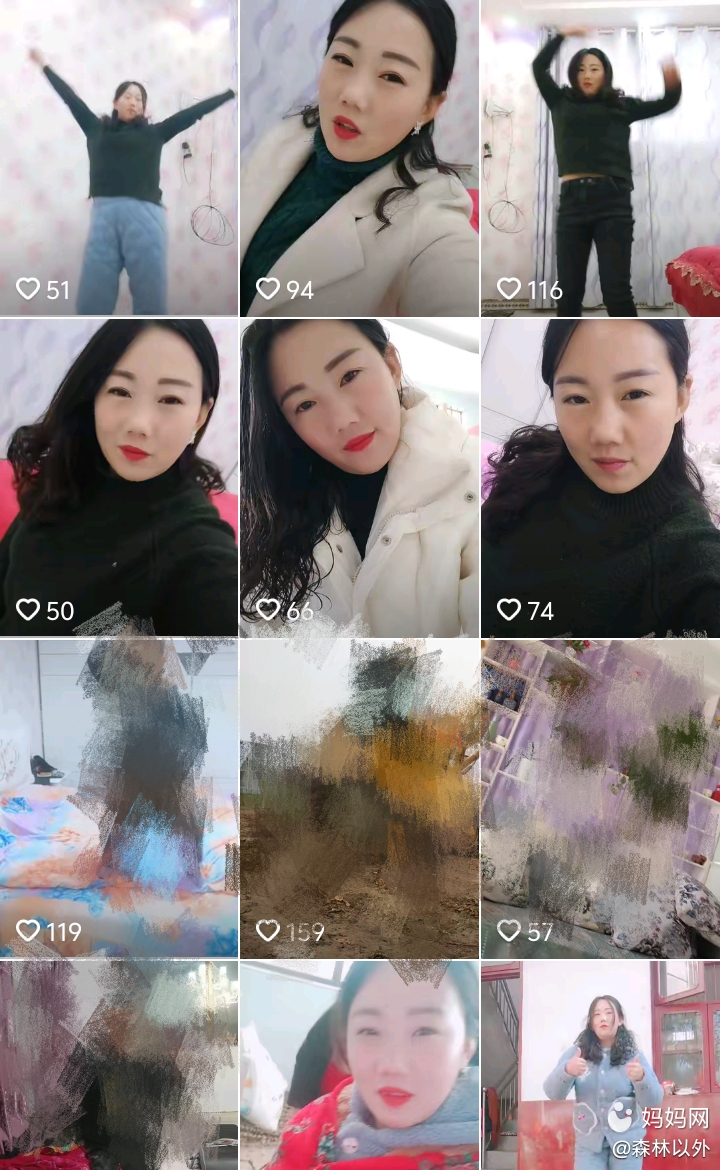Image resolution: width=720 pixels, height=1170 pixels.
Task: Play the video showing 94 likes
Action: [359, 158]
